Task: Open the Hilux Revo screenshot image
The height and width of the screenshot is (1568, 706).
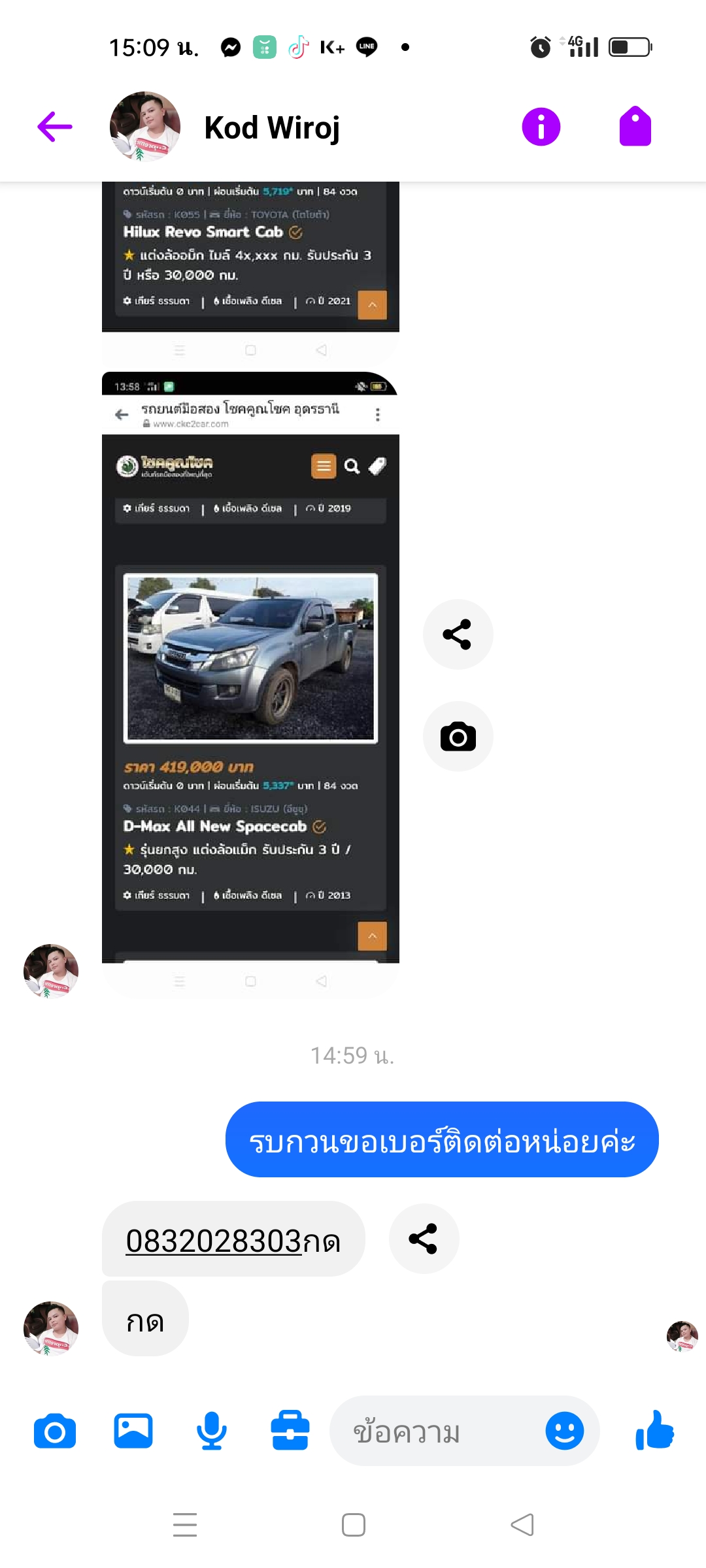Action: tap(250, 273)
